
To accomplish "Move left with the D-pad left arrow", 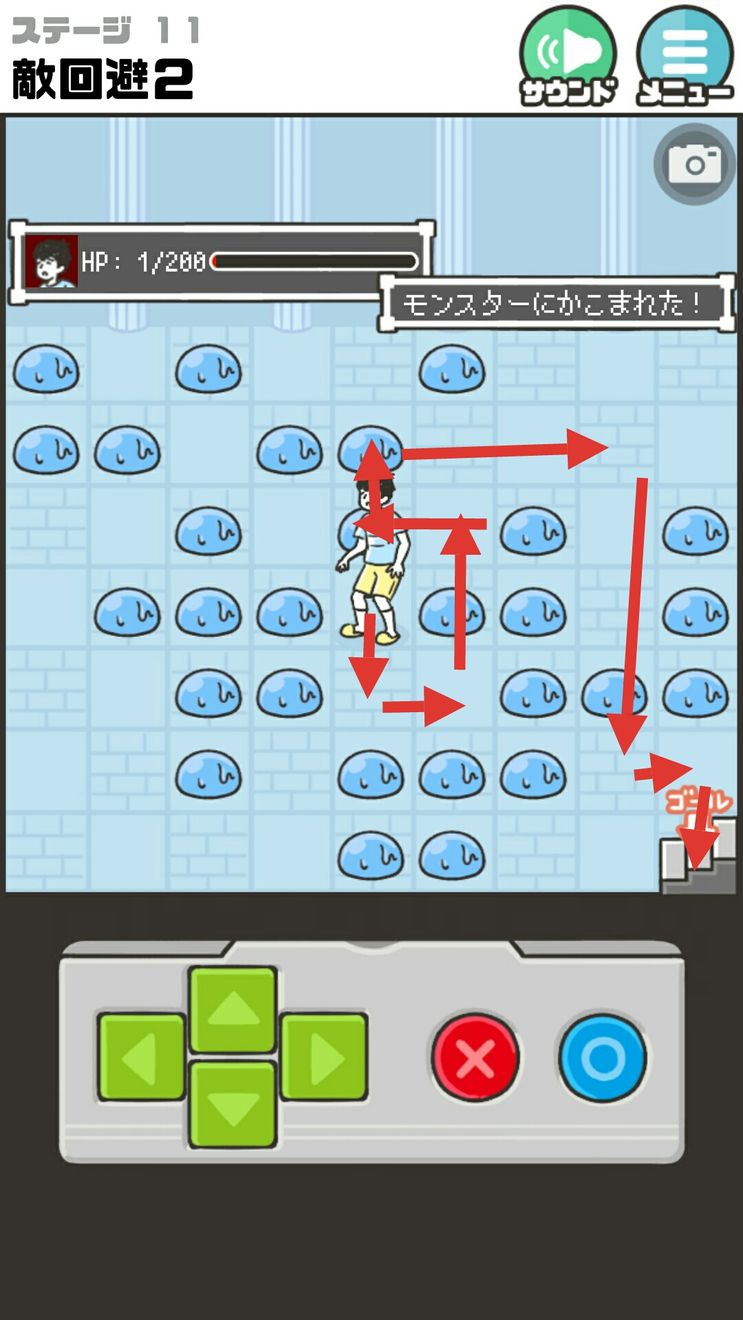I will point(141,1057).
